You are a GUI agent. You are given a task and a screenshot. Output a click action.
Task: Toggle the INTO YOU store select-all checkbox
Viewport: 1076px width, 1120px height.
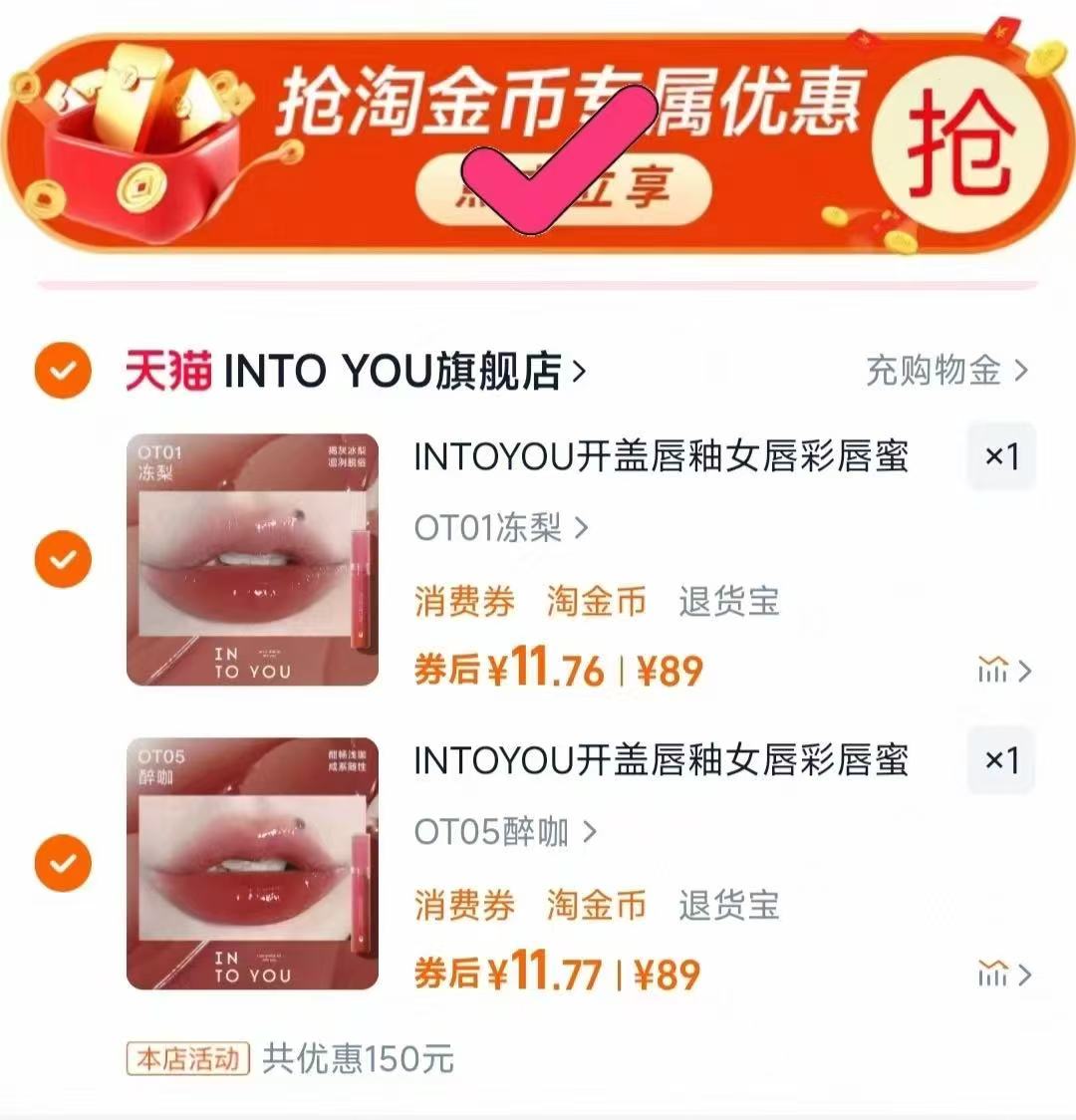tap(63, 370)
